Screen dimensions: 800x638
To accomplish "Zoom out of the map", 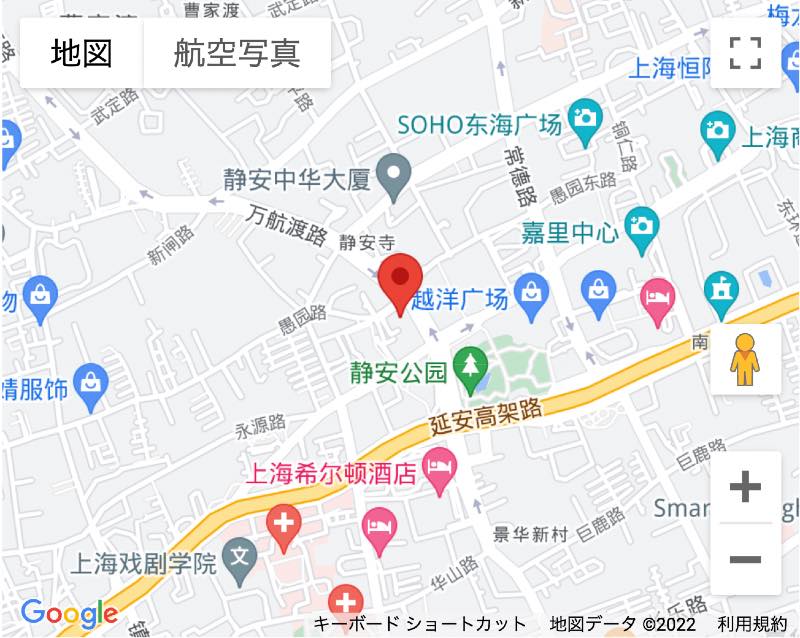I will [745, 559].
